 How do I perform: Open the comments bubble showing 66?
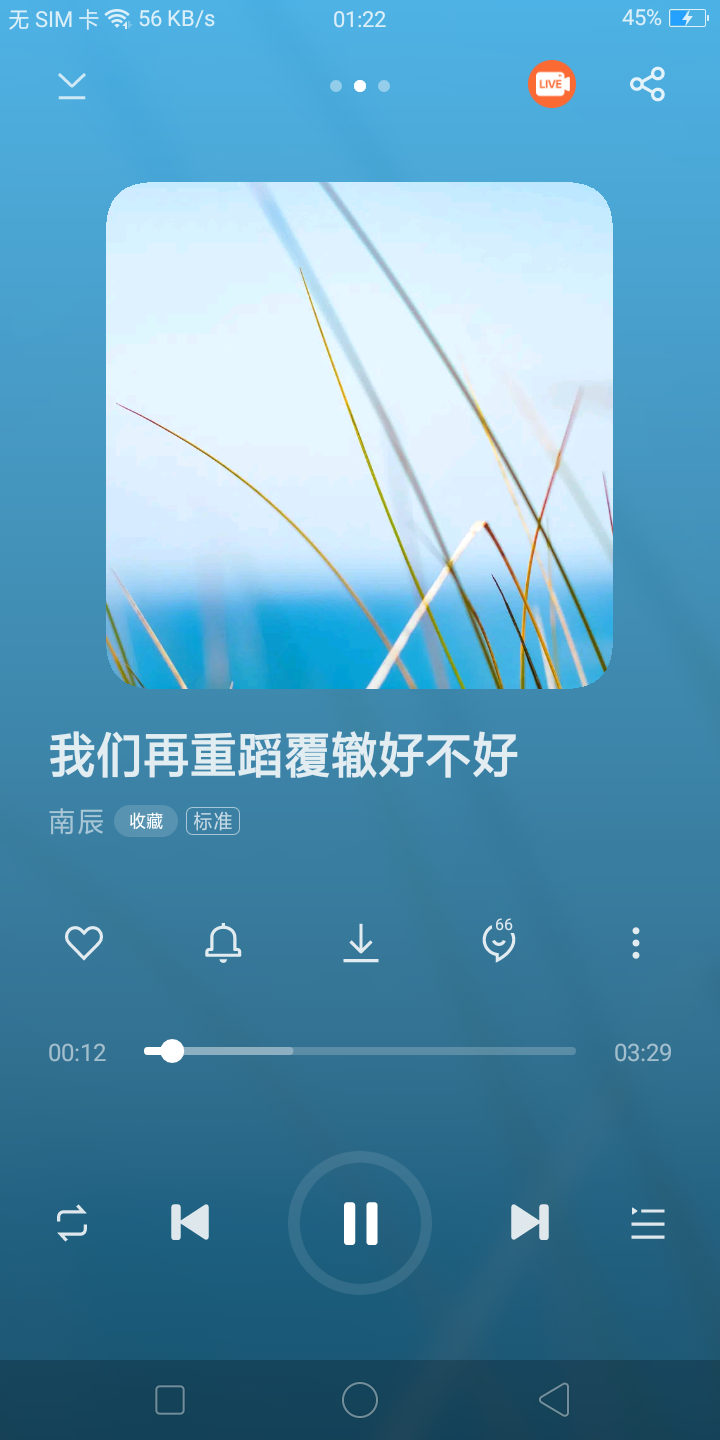click(x=498, y=940)
